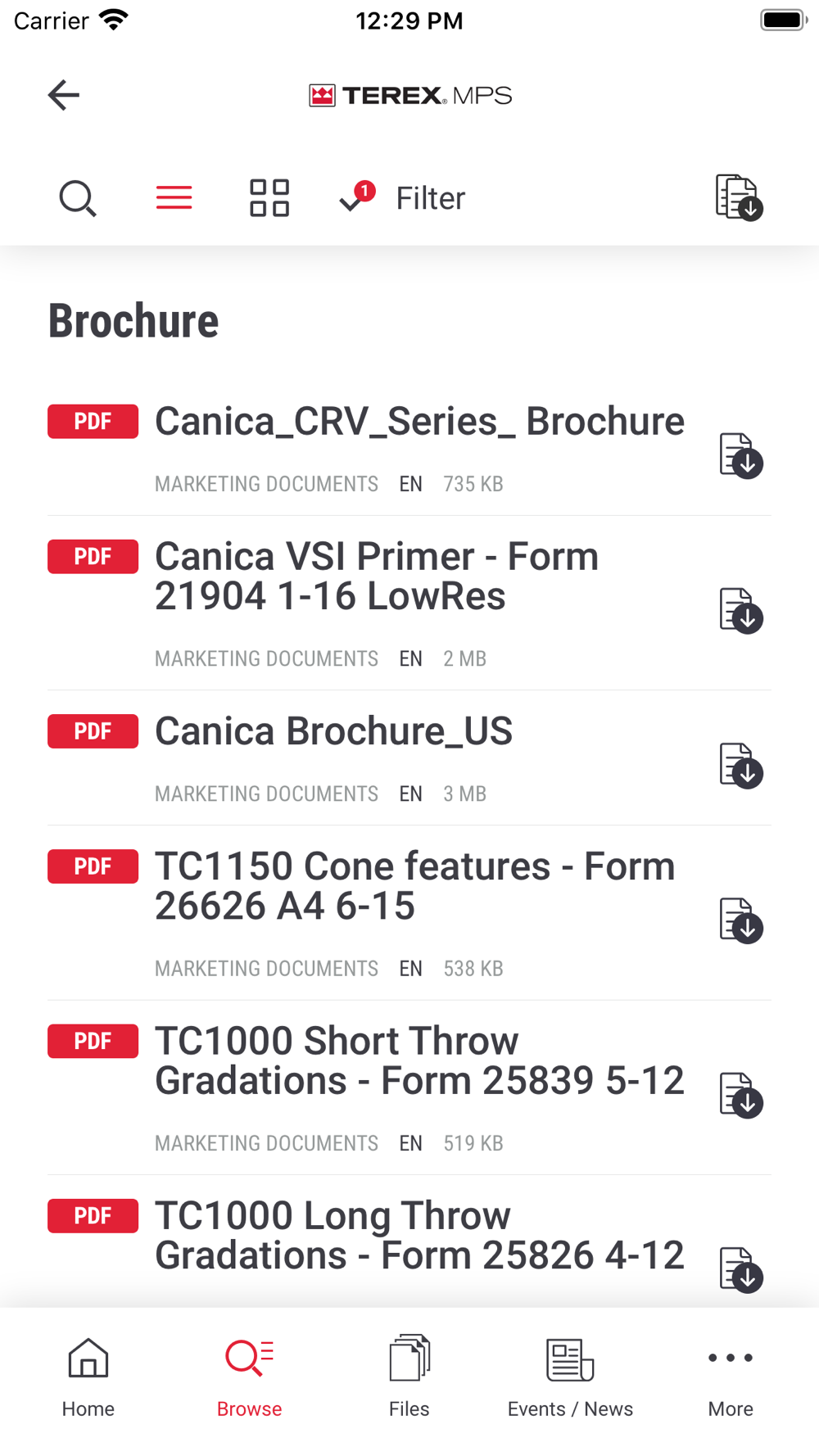Download Canica Brochure_US file
The image size is (819, 1456).
pyautogui.click(x=741, y=765)
